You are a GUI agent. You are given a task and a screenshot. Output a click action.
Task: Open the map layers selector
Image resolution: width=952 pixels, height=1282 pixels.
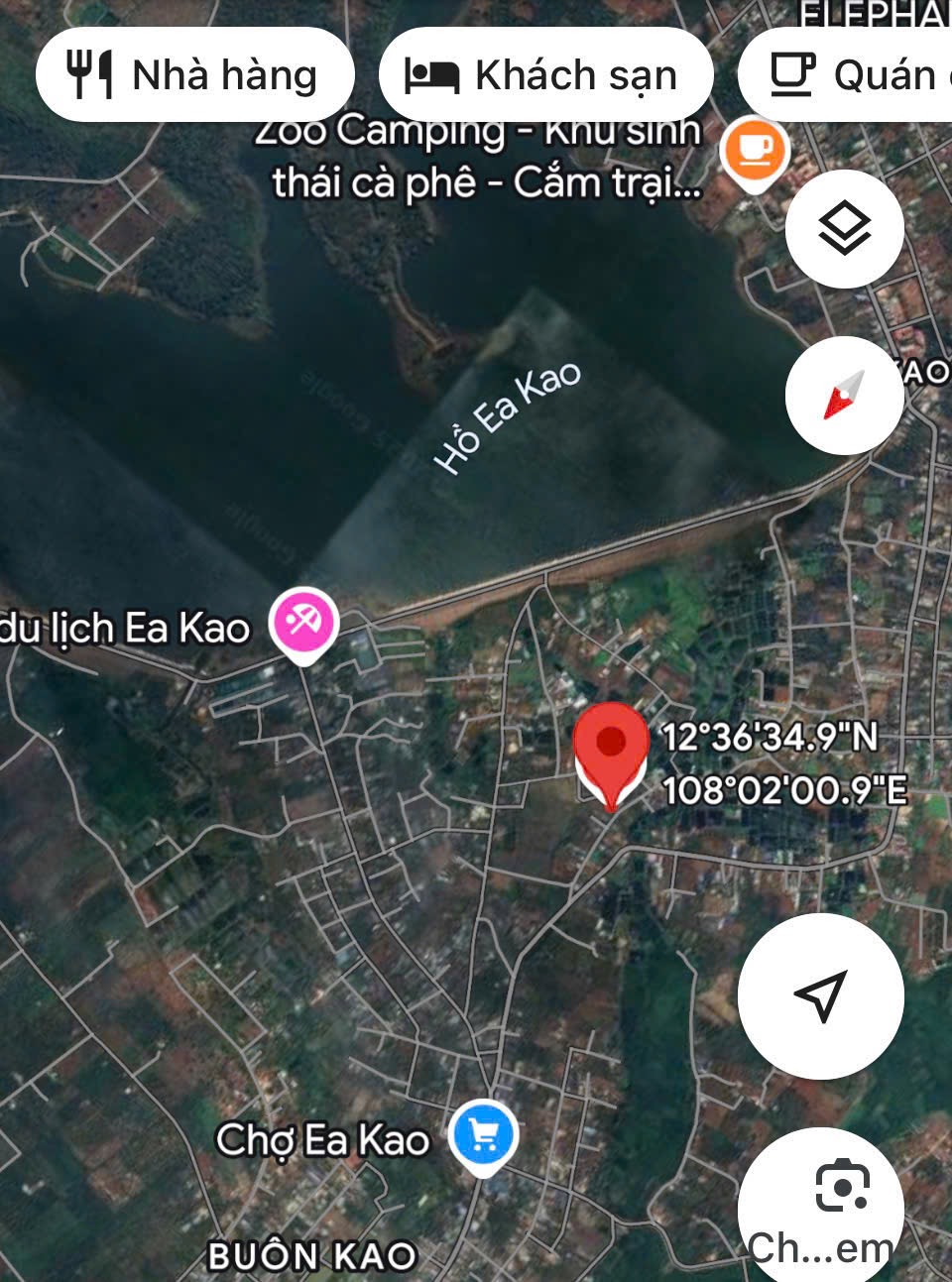pos(844,229)
